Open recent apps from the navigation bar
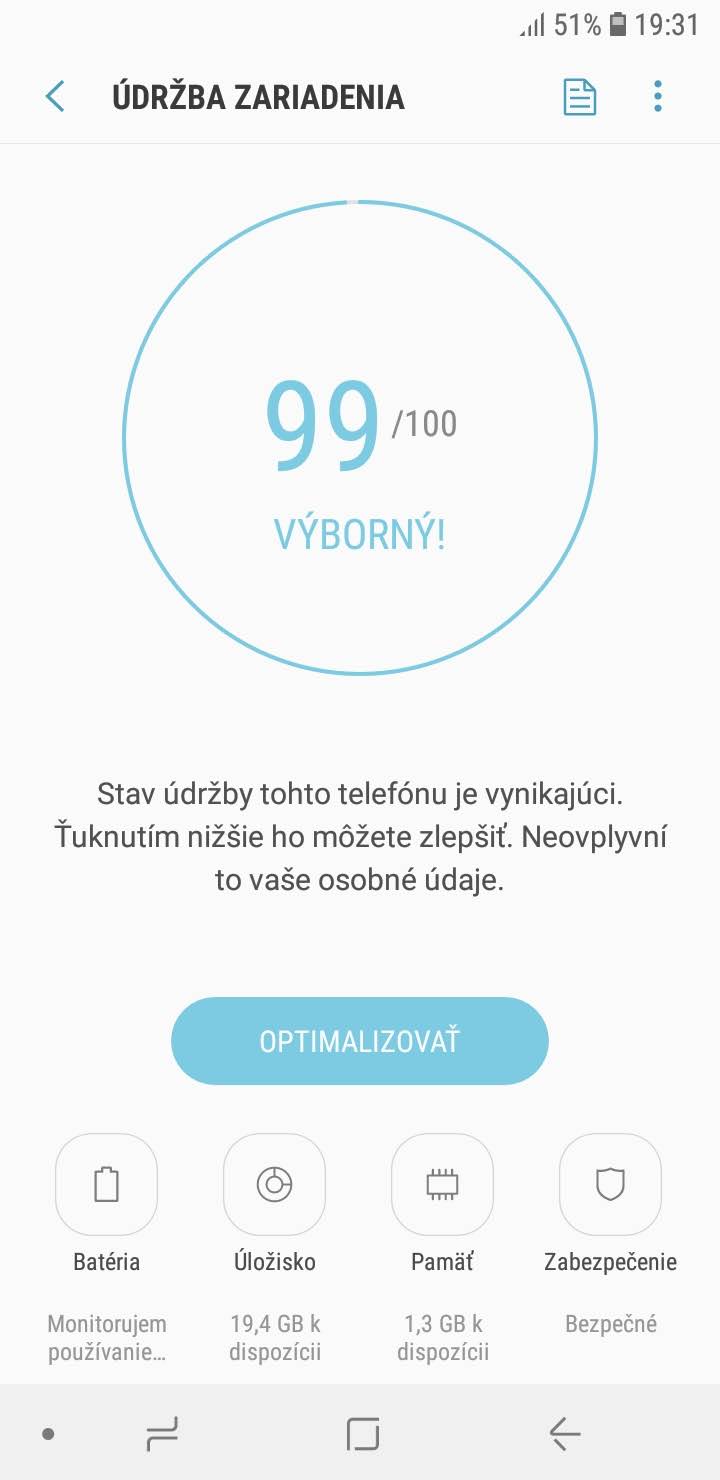Image resolution: width=720 pixels, height=1480 pixels. (162, 1434)
